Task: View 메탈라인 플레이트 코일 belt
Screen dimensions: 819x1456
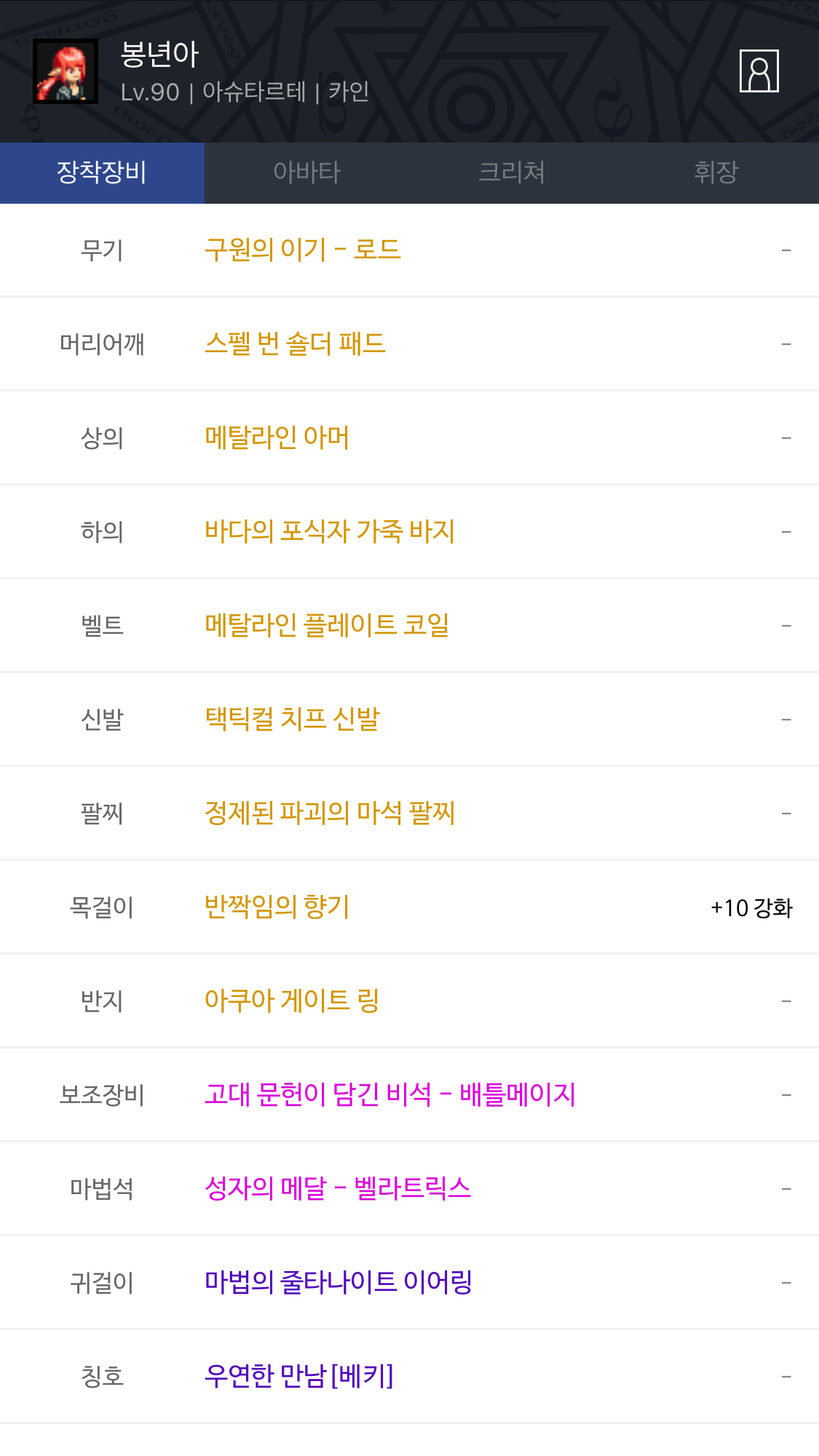Action: (326, 625)
